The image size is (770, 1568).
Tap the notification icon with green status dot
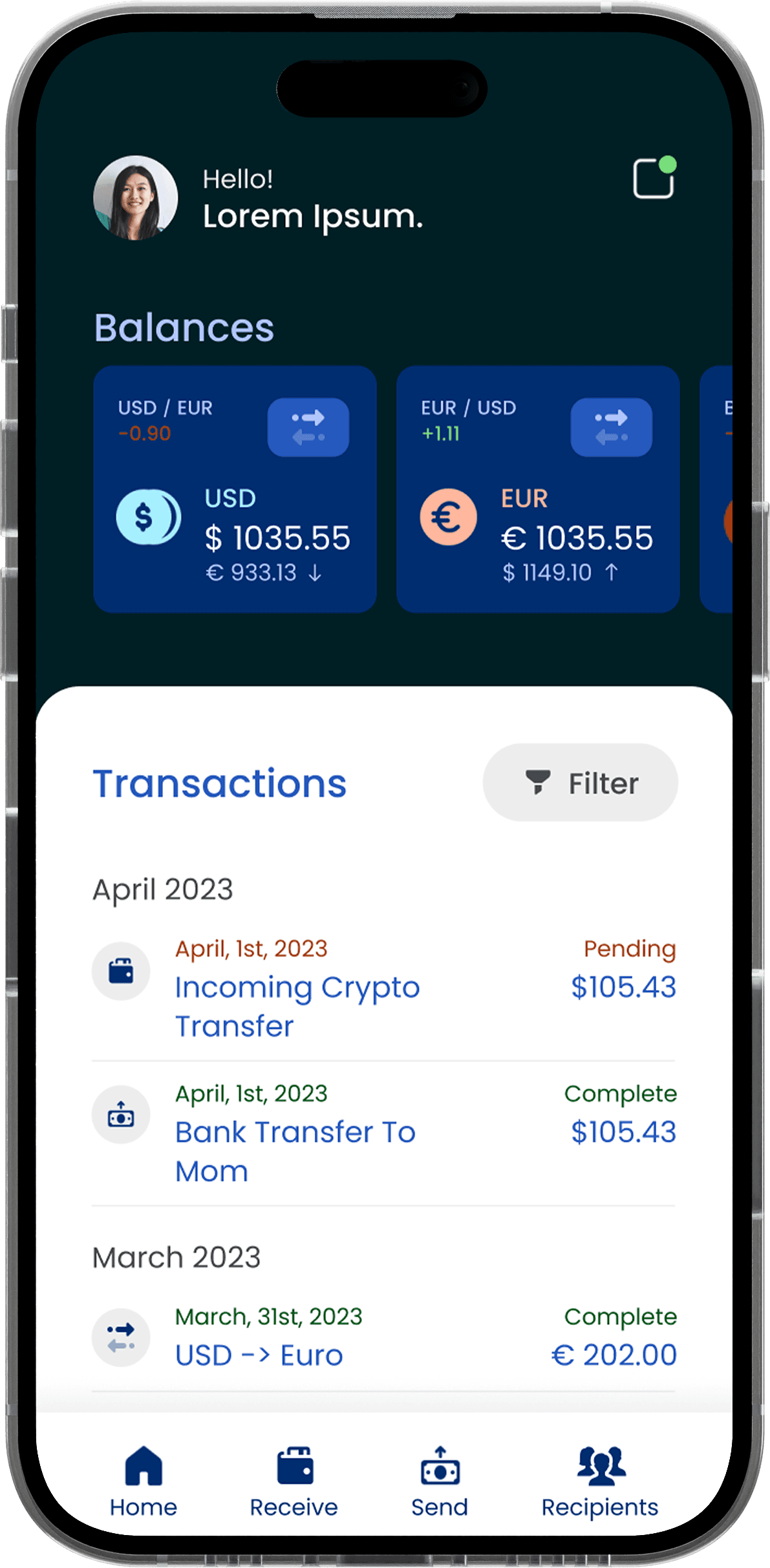coord(653,179)
